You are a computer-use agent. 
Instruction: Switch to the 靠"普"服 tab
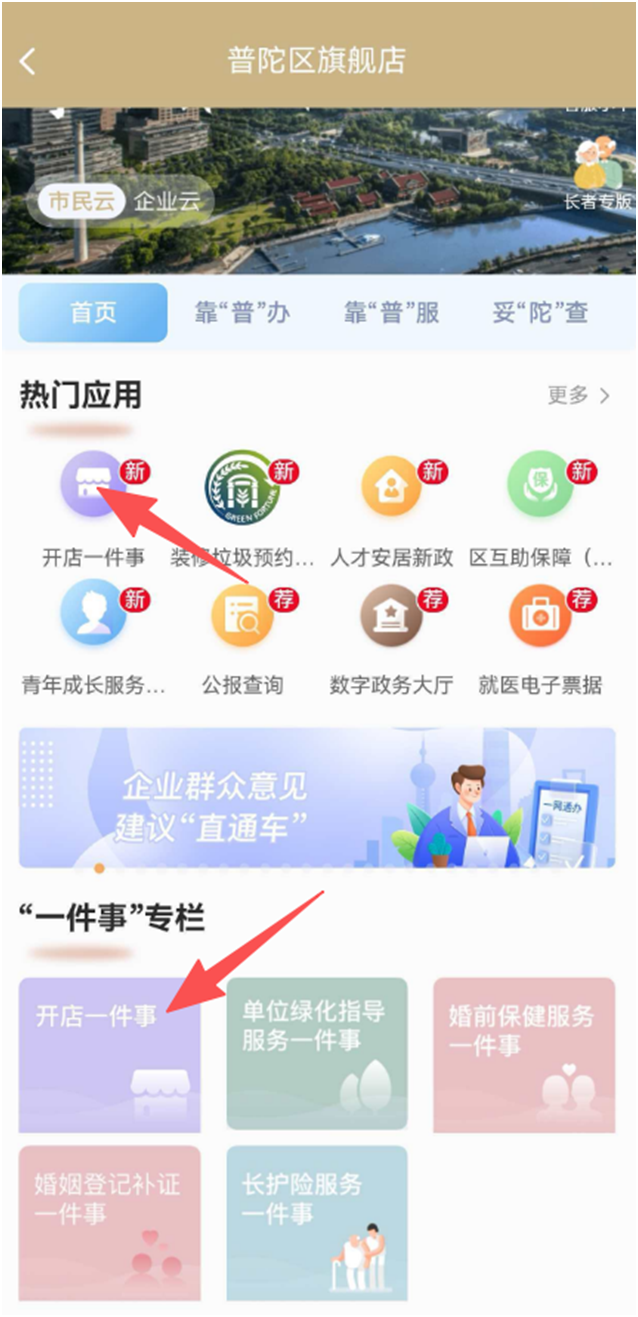pos(392,313)
